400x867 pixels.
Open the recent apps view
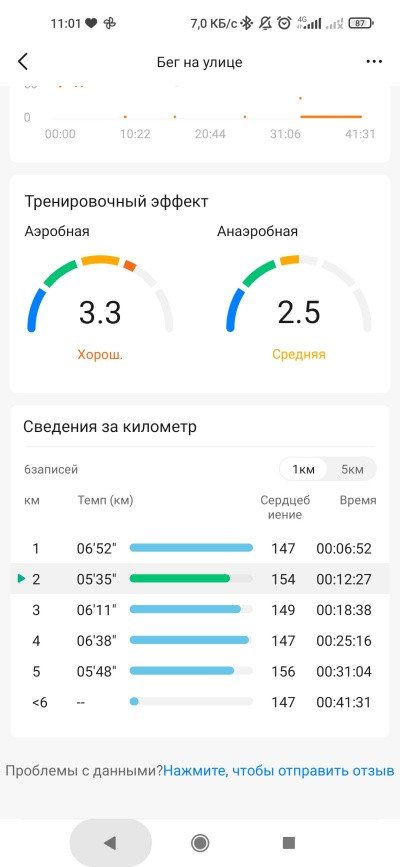(289, 842)
